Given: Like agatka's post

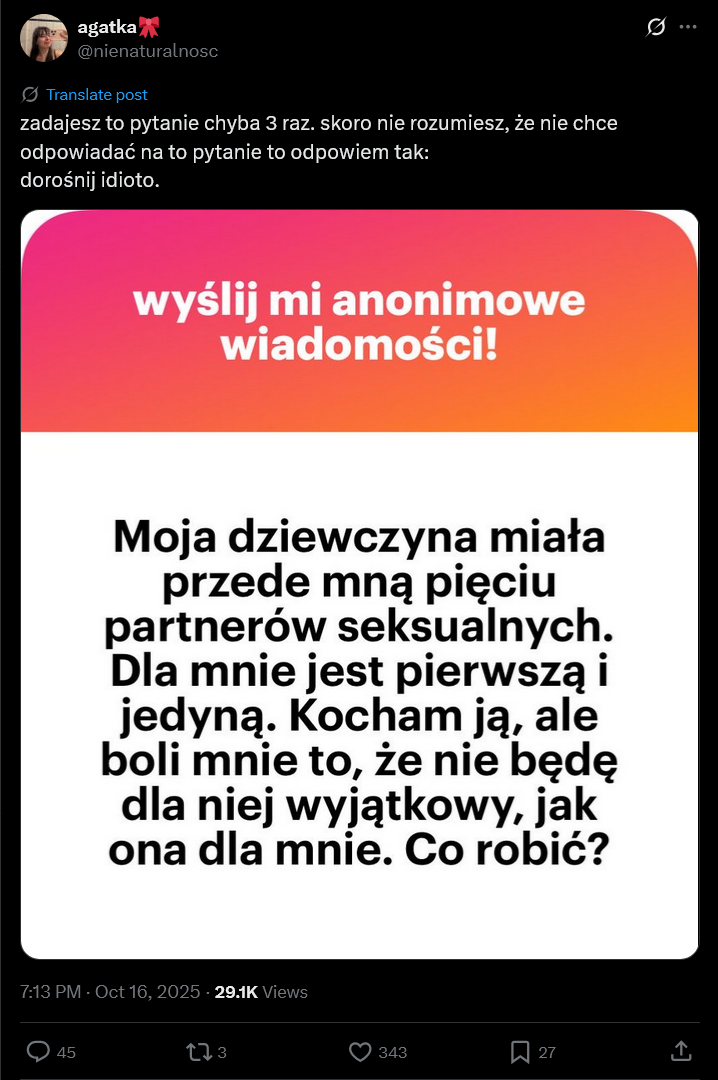Looking at the screenshot, I should coord(361,1051).
